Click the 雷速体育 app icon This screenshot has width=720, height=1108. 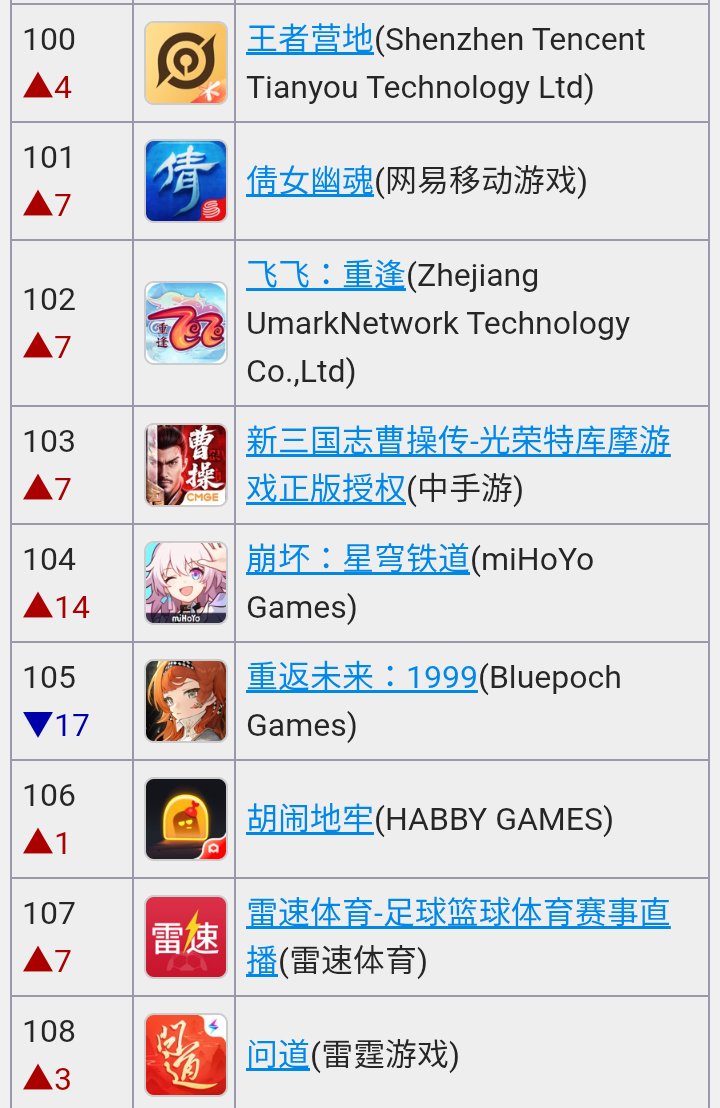click(185, 936)
